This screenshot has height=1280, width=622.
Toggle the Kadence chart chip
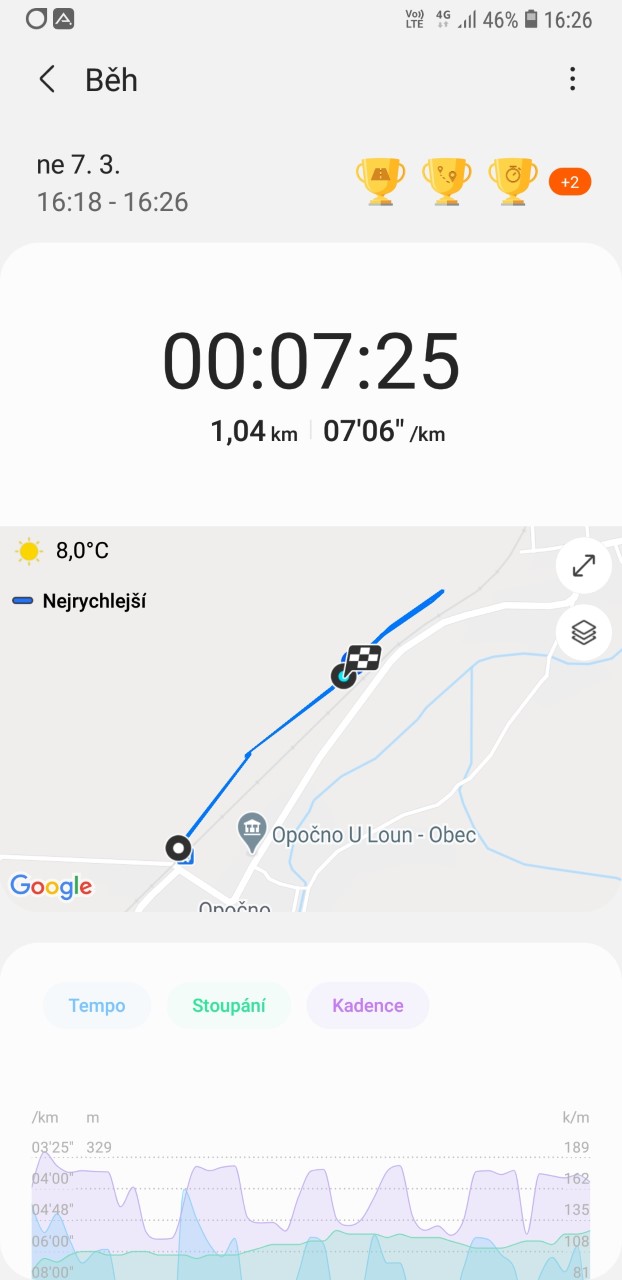pyautogui.click(x=368, y=1005)
